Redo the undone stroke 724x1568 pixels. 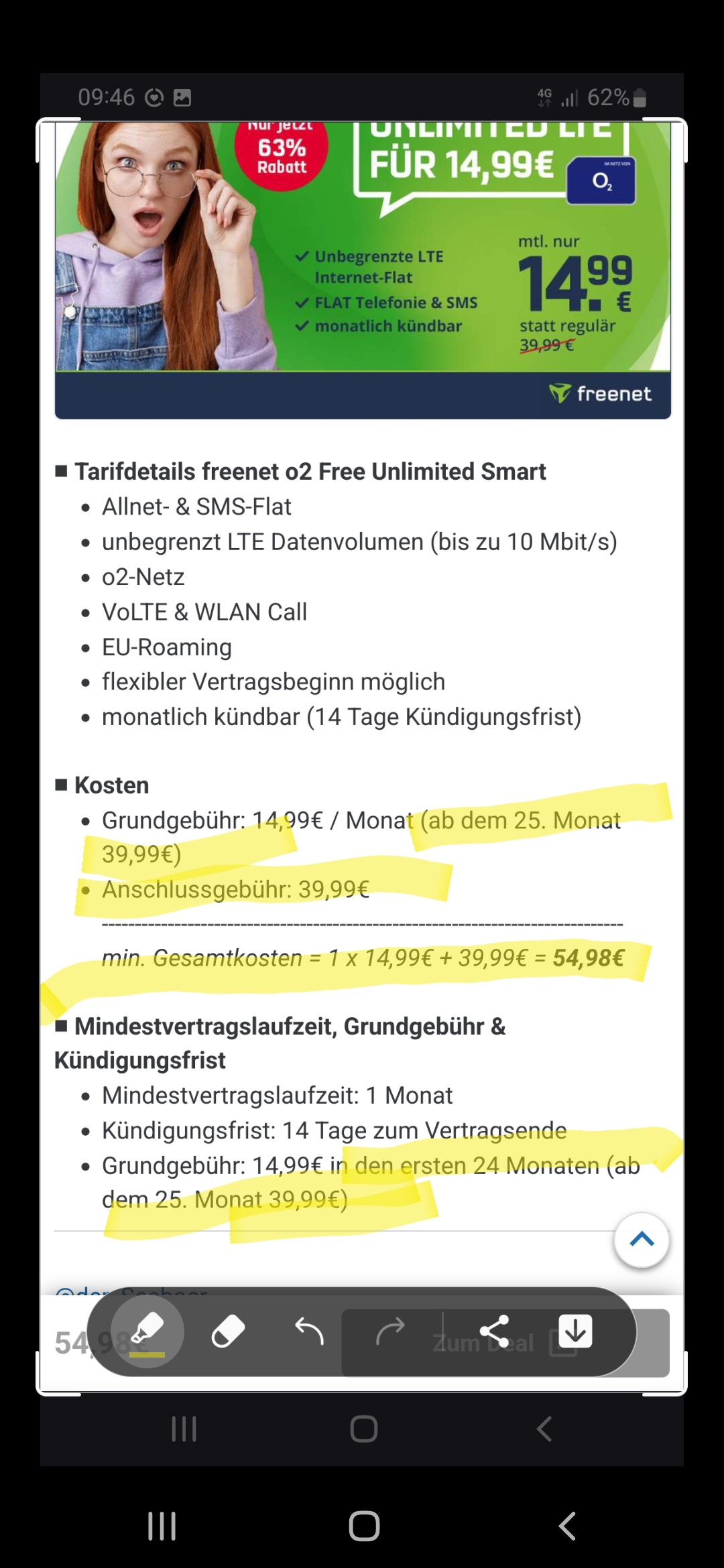click(x=390, y=1331)
